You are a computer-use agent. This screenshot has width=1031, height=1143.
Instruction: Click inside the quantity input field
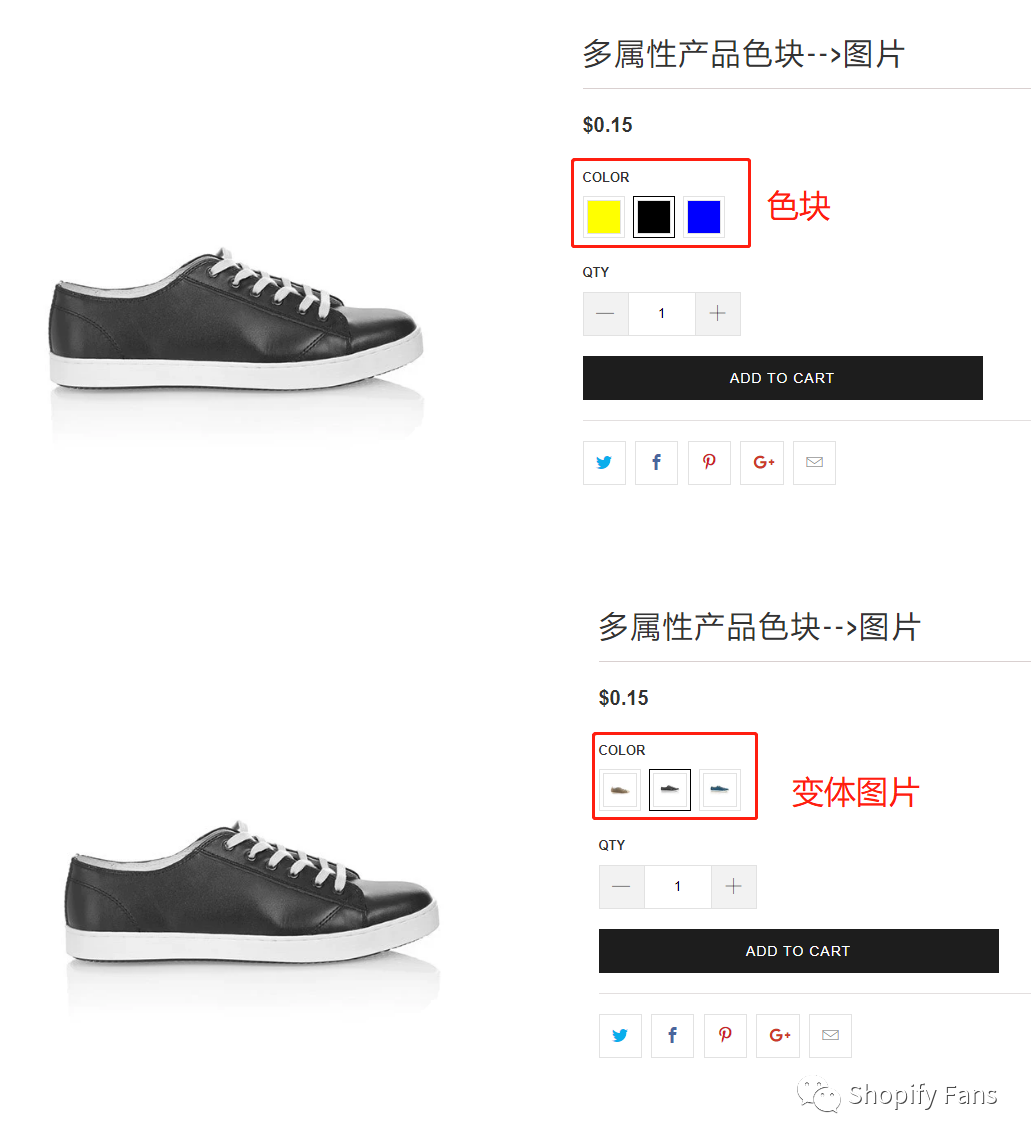point(661,313)
